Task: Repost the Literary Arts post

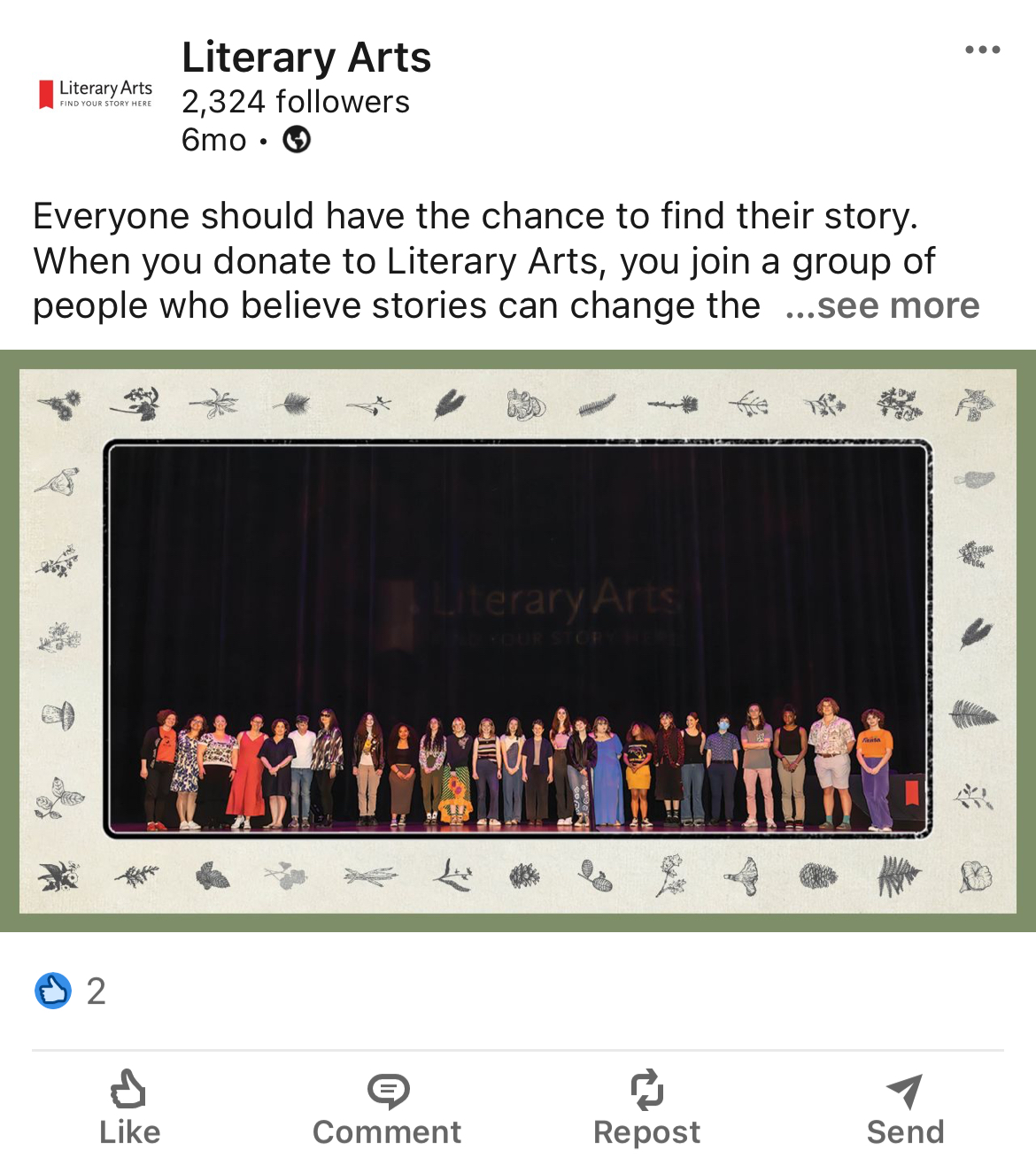Action: click(646, 1107)
